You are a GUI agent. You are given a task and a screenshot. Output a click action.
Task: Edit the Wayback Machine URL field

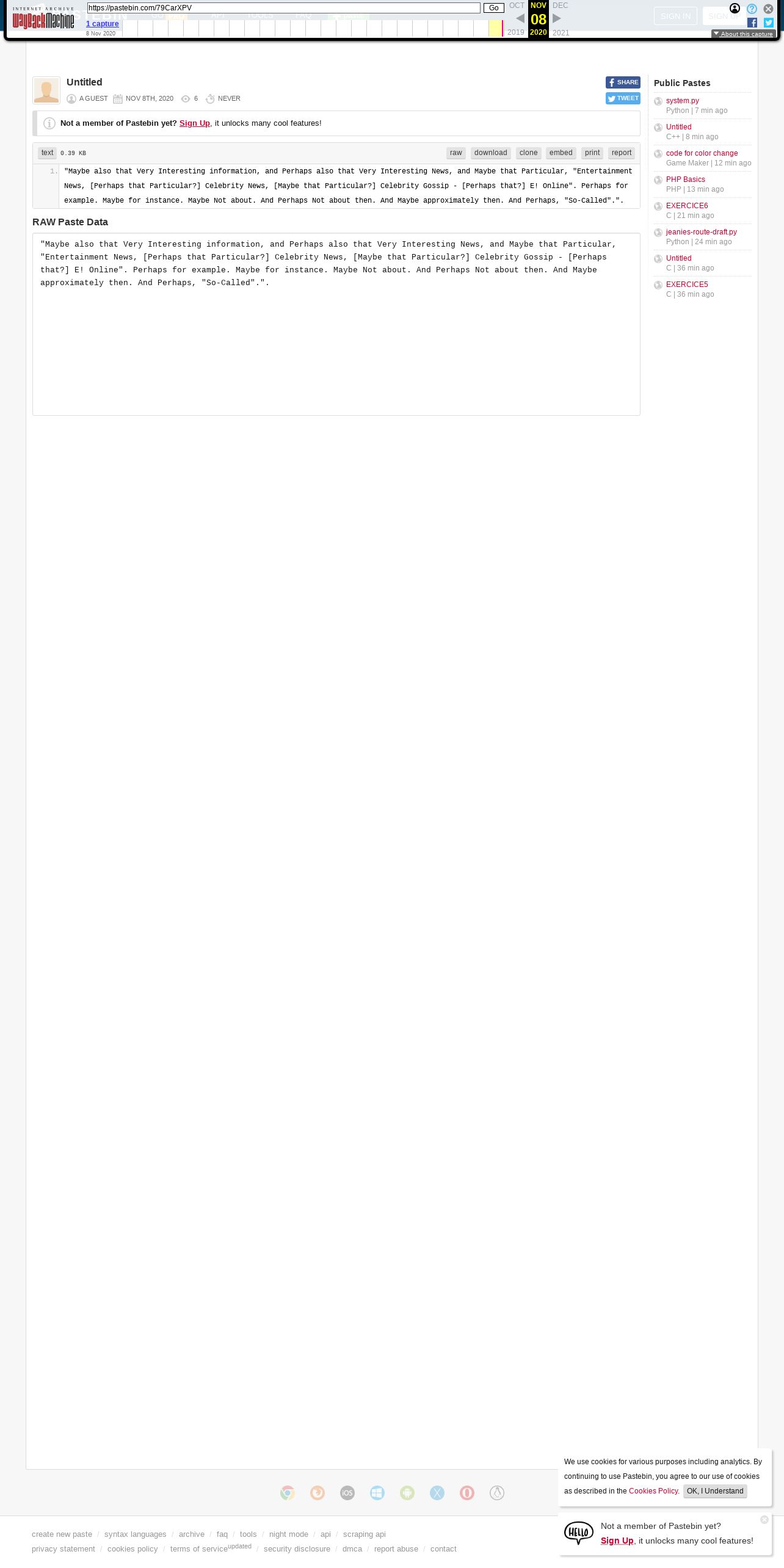point(283,8)
